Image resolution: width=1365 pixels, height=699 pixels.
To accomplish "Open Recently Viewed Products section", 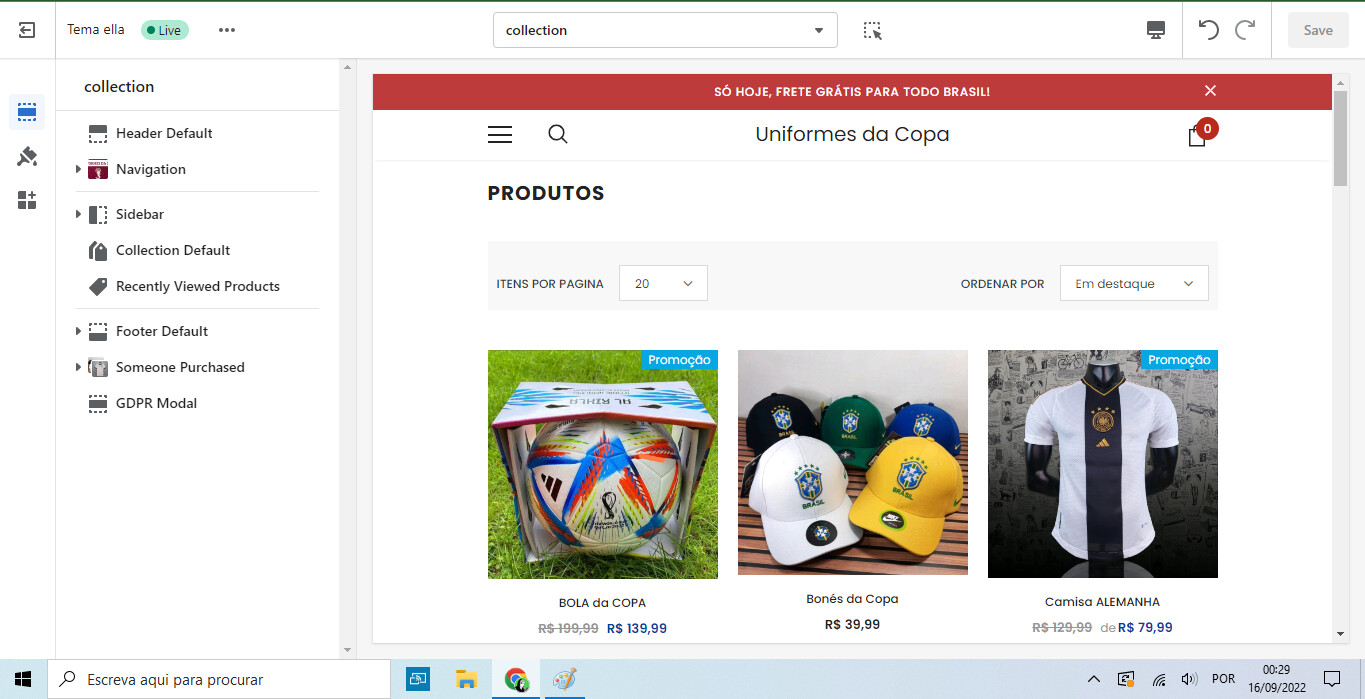I will point(197,286).
